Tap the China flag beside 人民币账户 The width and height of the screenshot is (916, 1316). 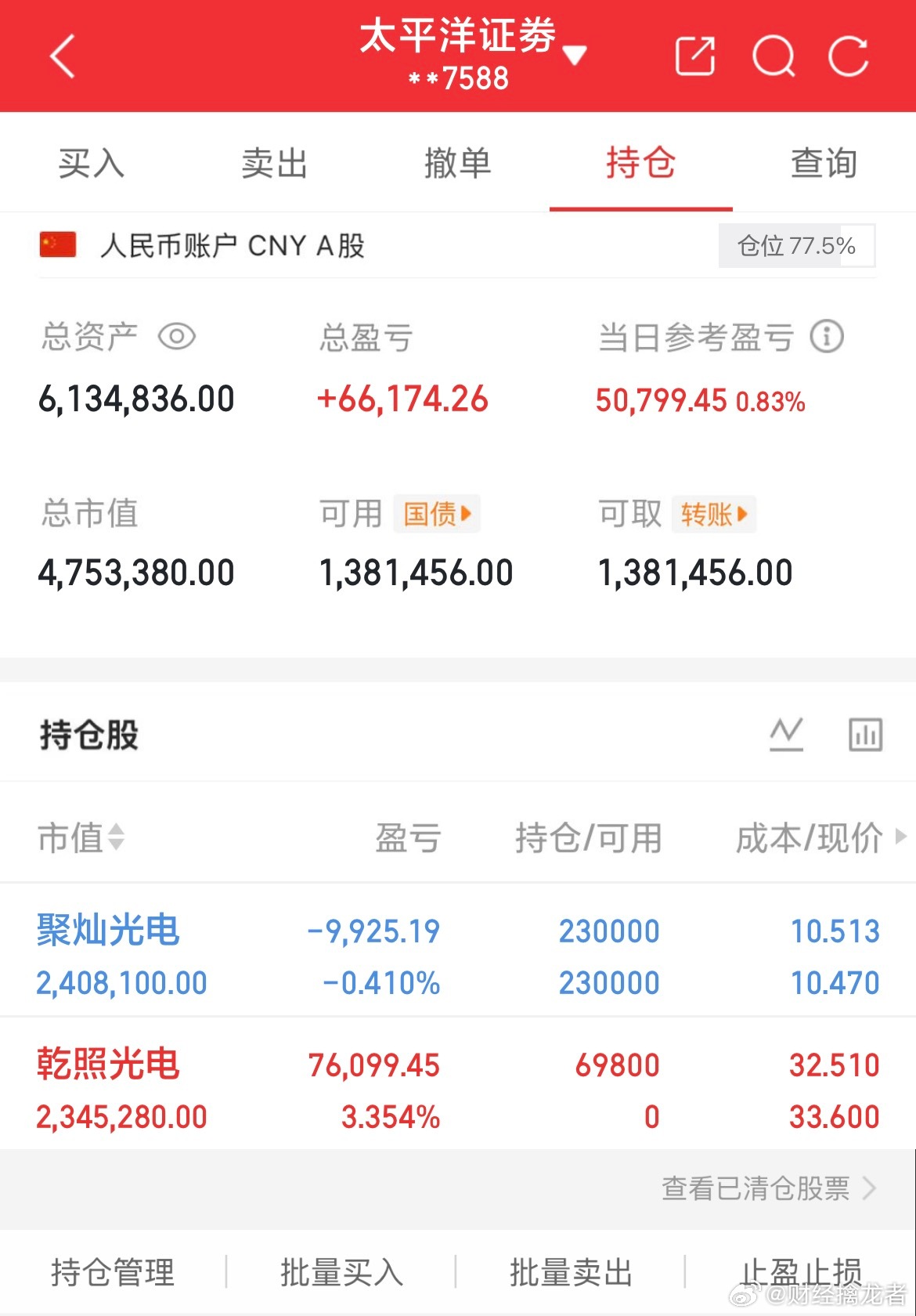click(56, 244)
